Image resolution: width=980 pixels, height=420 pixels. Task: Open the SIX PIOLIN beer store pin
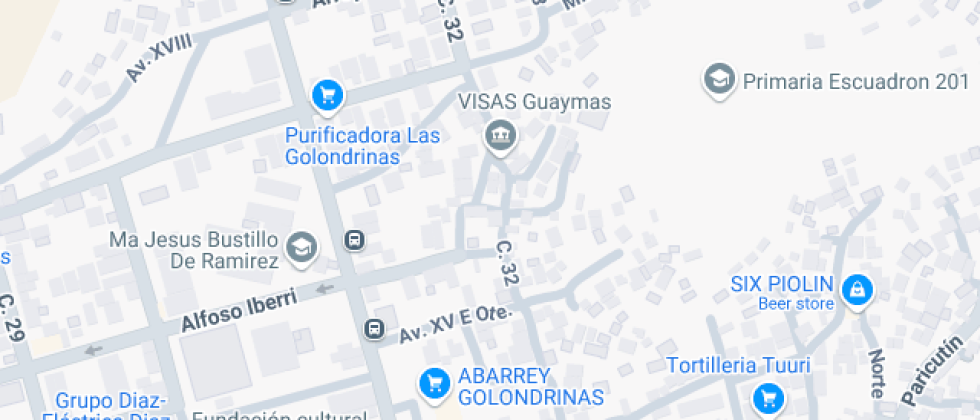point(856,291)
